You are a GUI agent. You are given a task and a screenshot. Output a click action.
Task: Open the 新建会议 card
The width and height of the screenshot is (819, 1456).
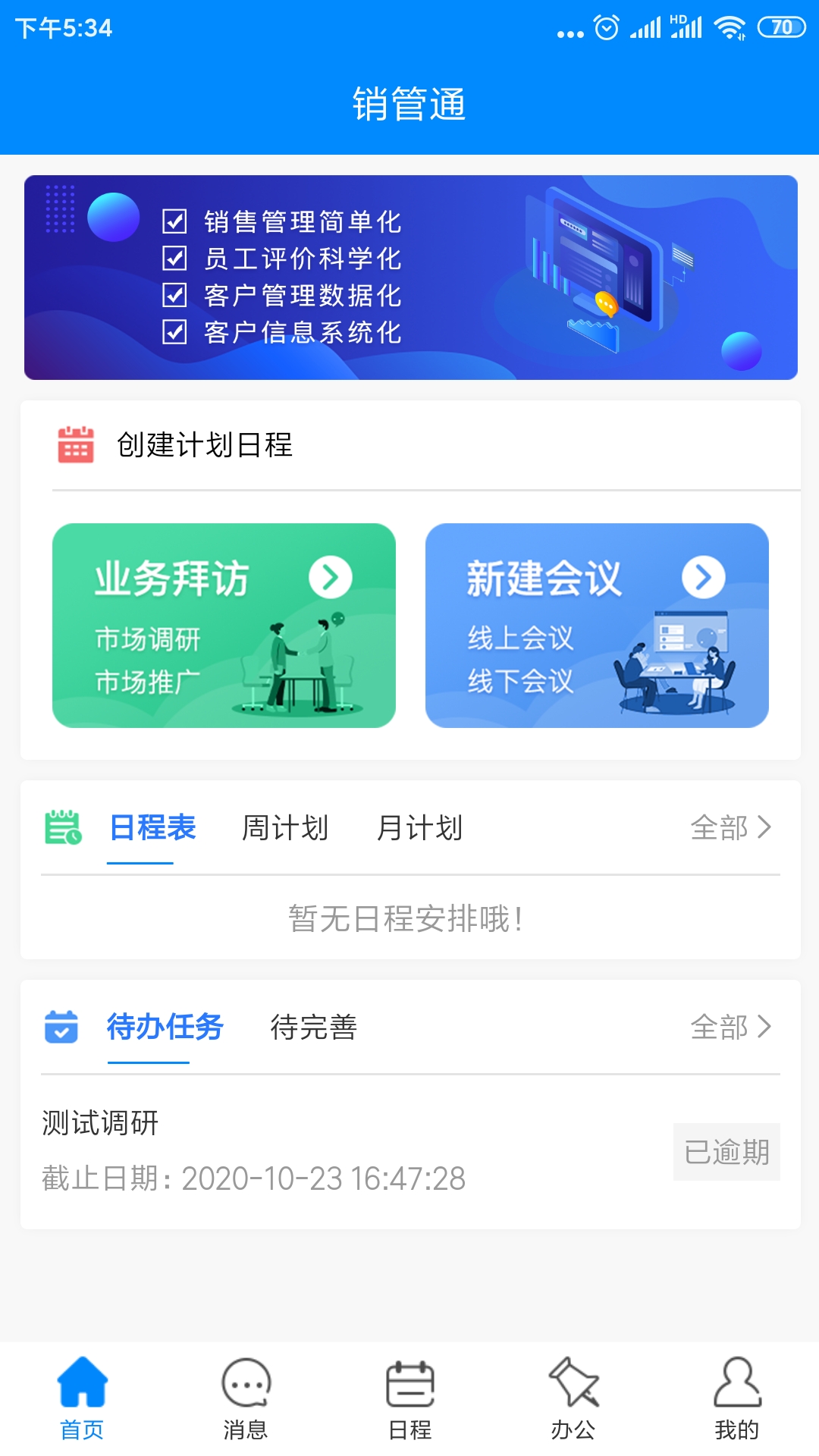pyautogui.click(x=597, y=625)
